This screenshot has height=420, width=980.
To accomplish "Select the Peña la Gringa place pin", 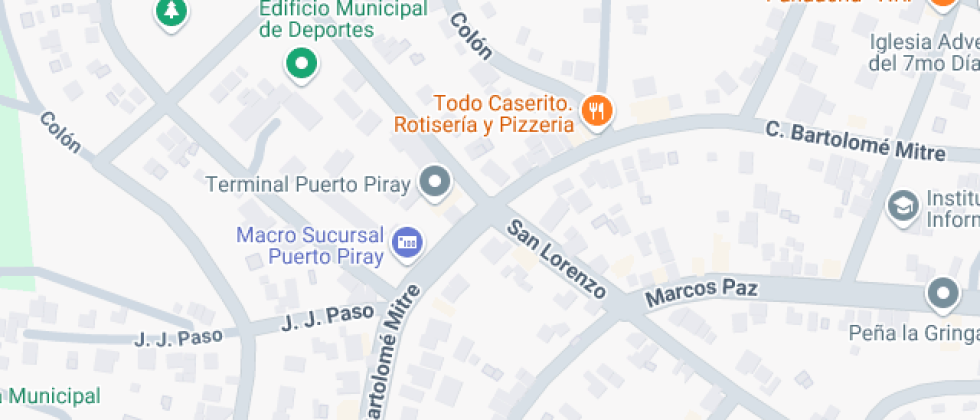I will click(942, 293).
